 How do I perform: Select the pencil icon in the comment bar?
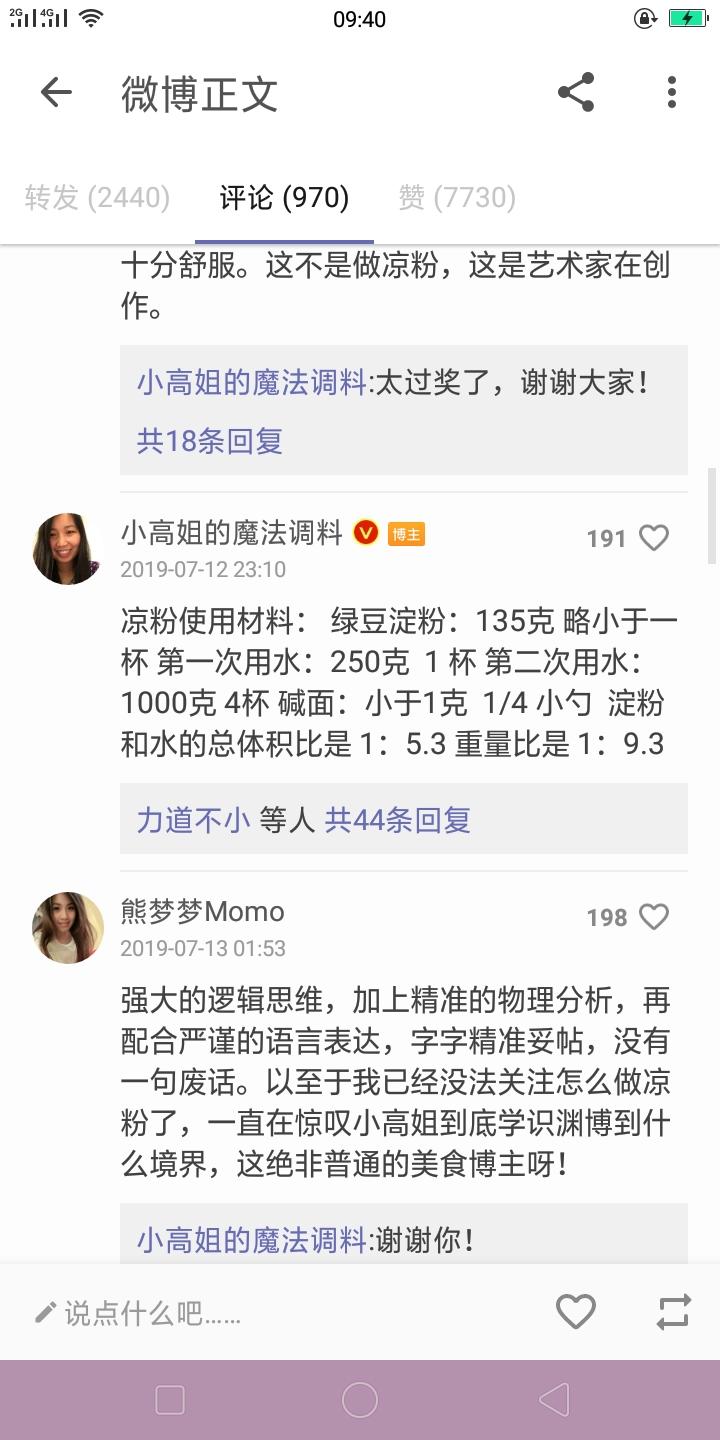click(44, 1312)
